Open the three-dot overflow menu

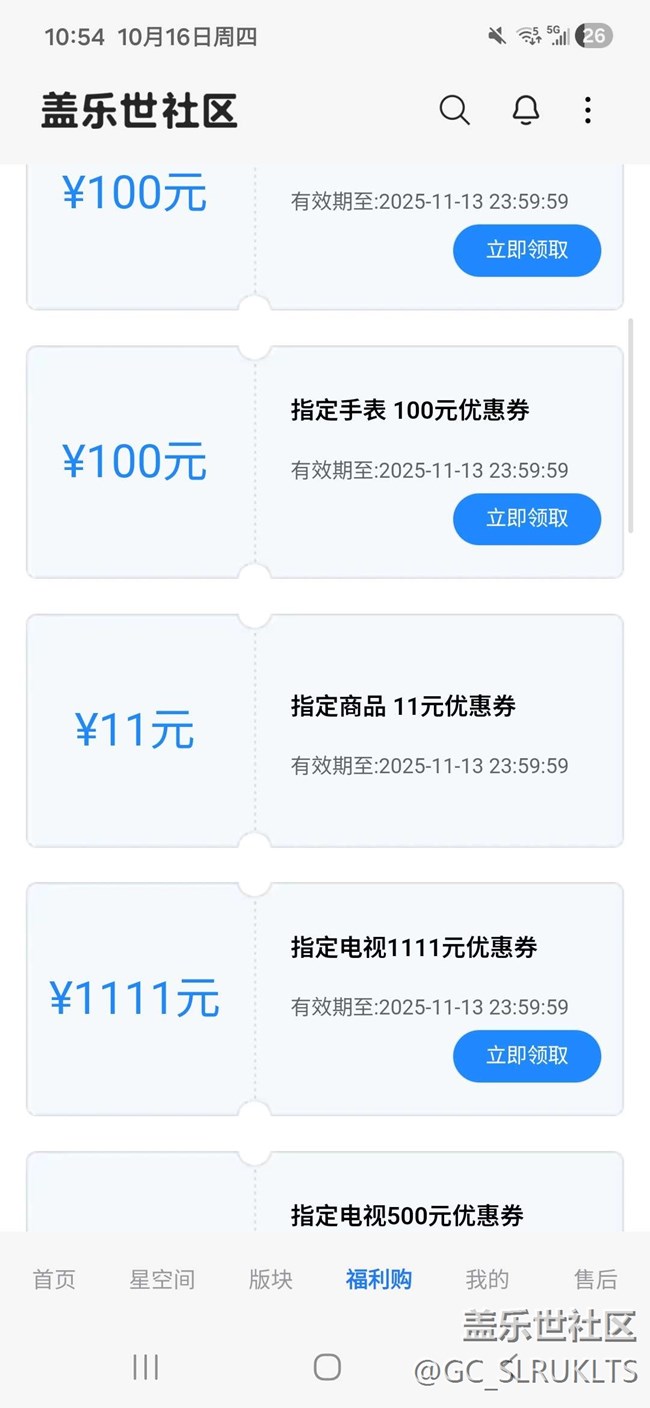588,110
